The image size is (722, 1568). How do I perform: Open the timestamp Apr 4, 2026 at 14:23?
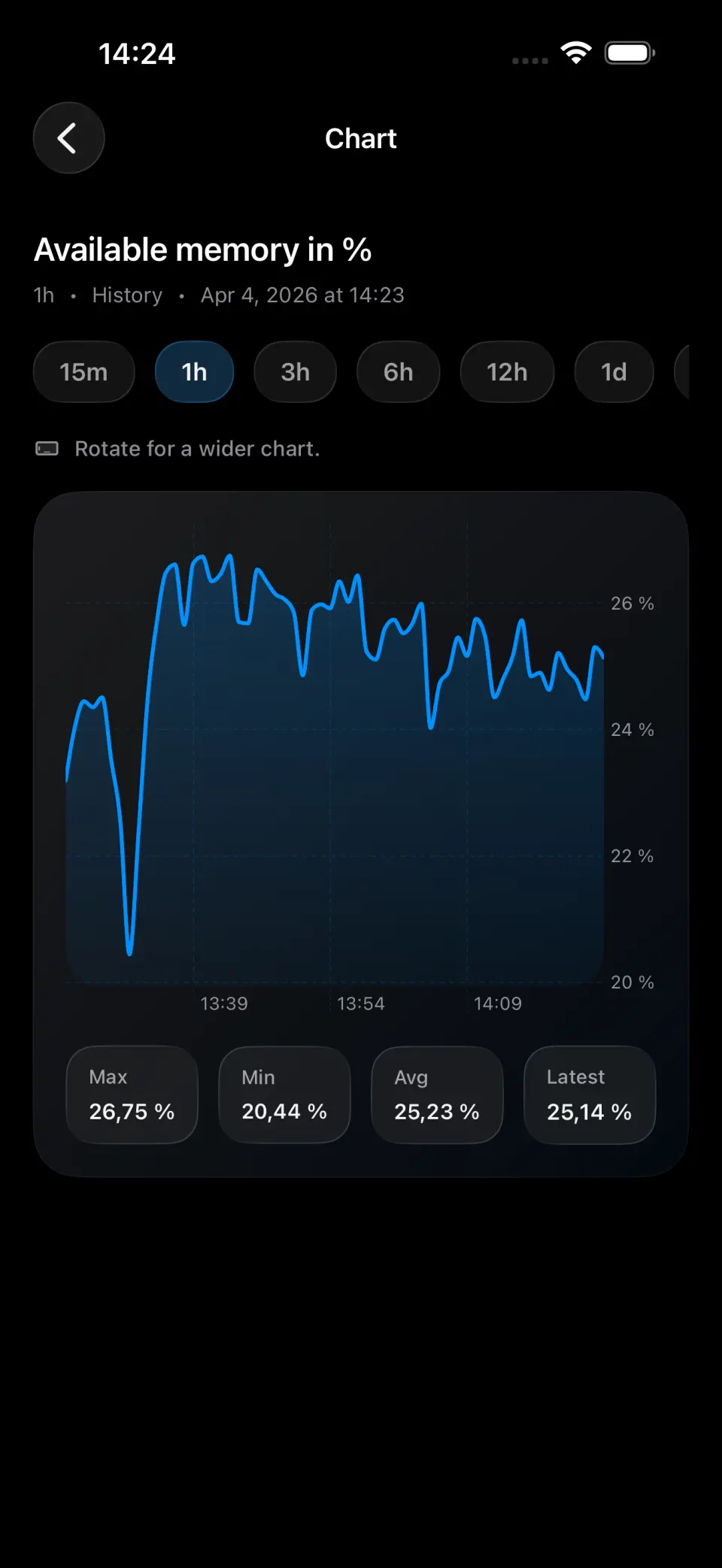coord(302,295)
